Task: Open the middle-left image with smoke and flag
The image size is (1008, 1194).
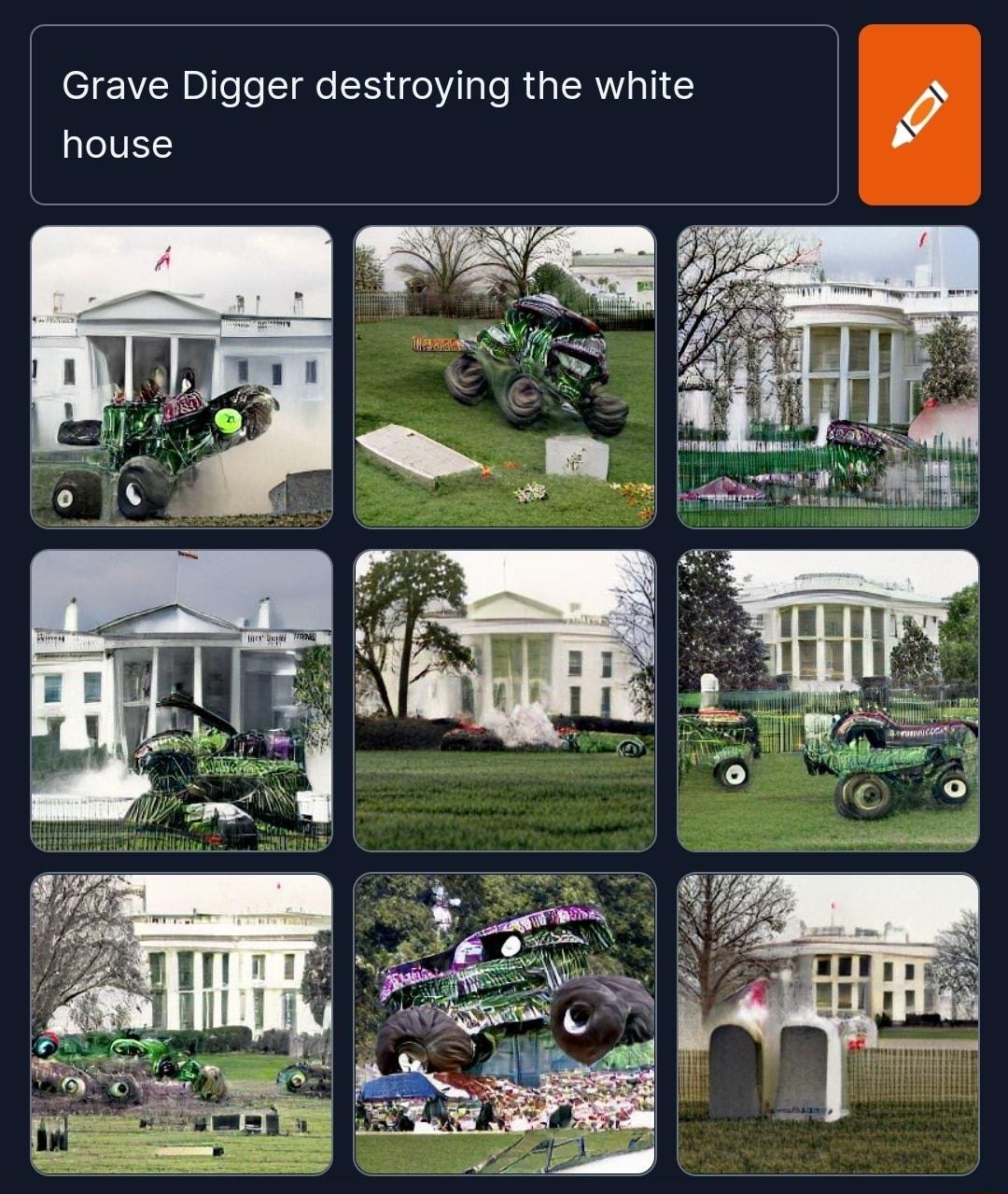Action: pos(184,698)
